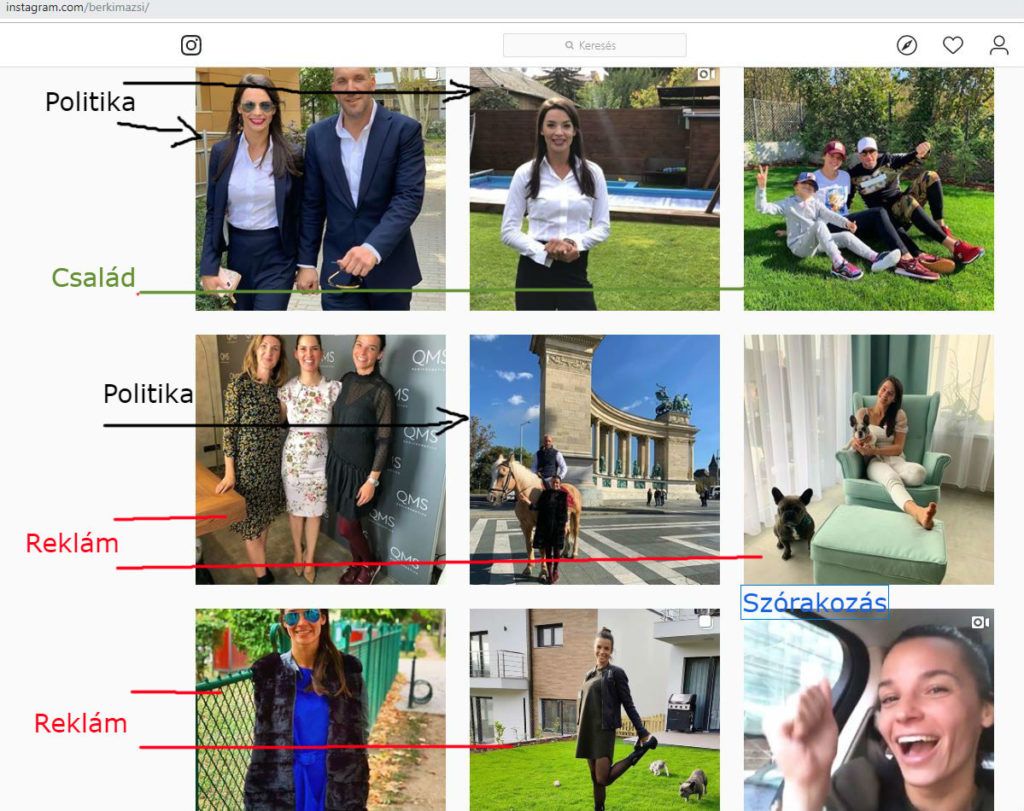Open the QMS backdrop photo of three women
This screenshot has height=811, width=1024.
(320, 459)
